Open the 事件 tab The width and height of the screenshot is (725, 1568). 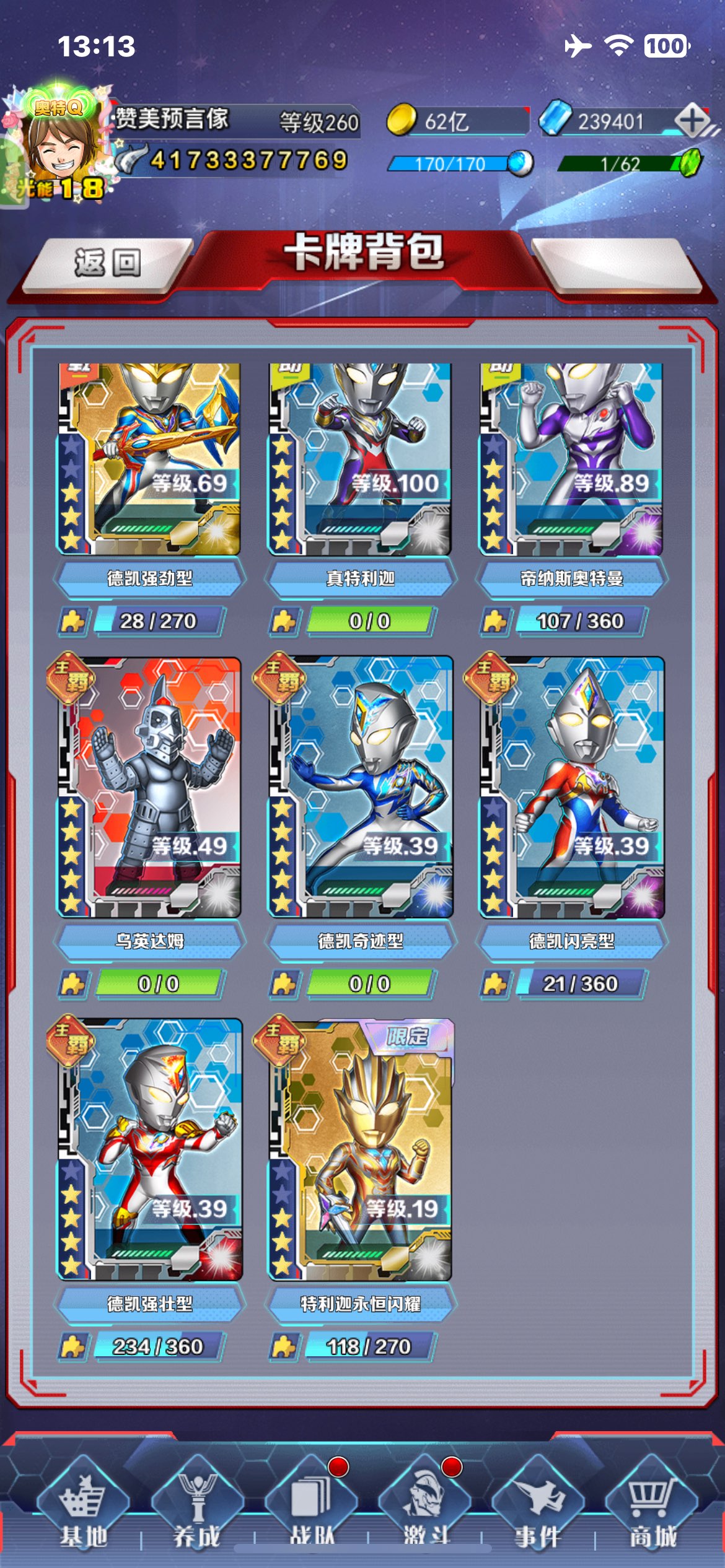click(538, 1504)
